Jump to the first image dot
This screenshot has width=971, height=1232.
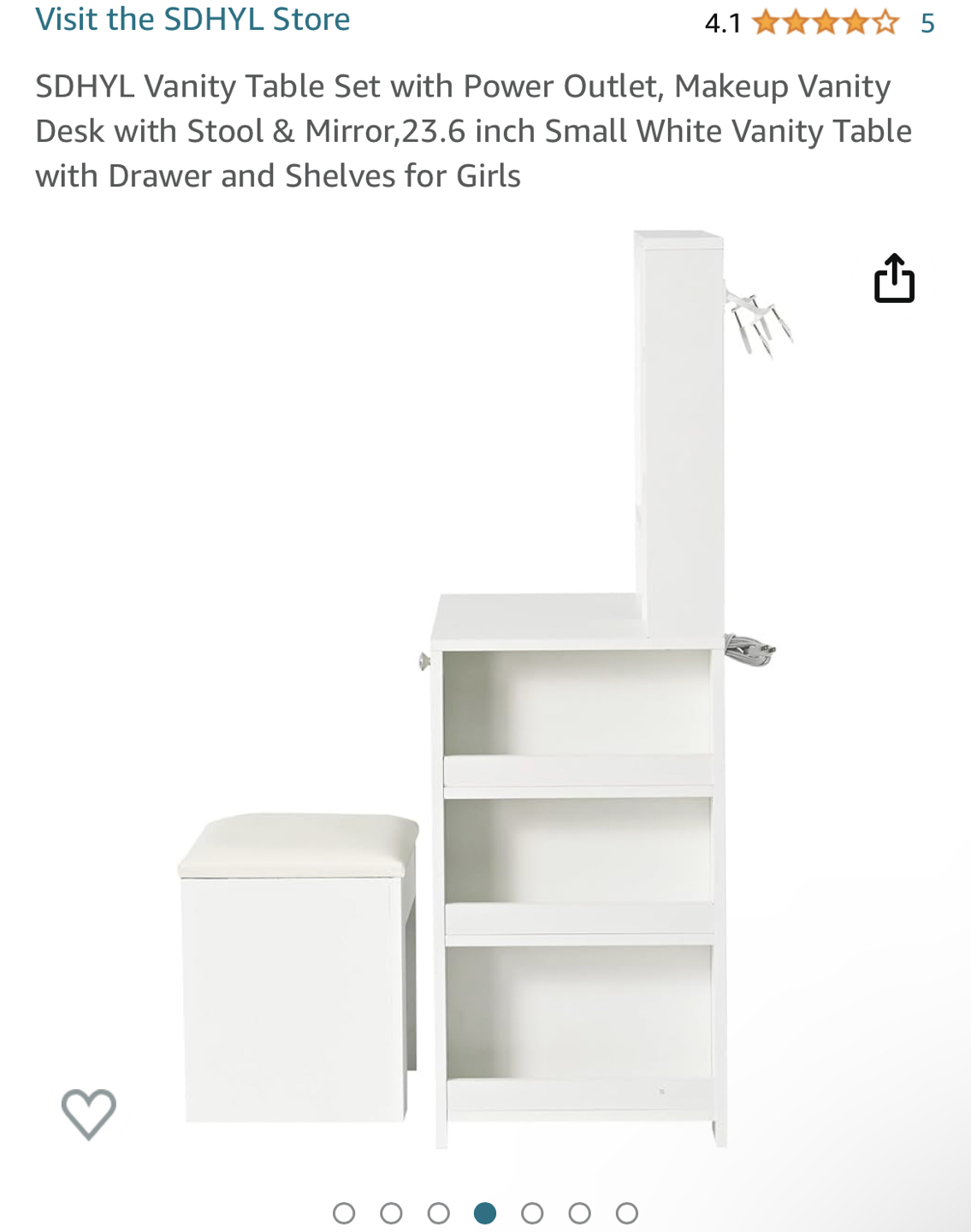(x=344, y=1213)
